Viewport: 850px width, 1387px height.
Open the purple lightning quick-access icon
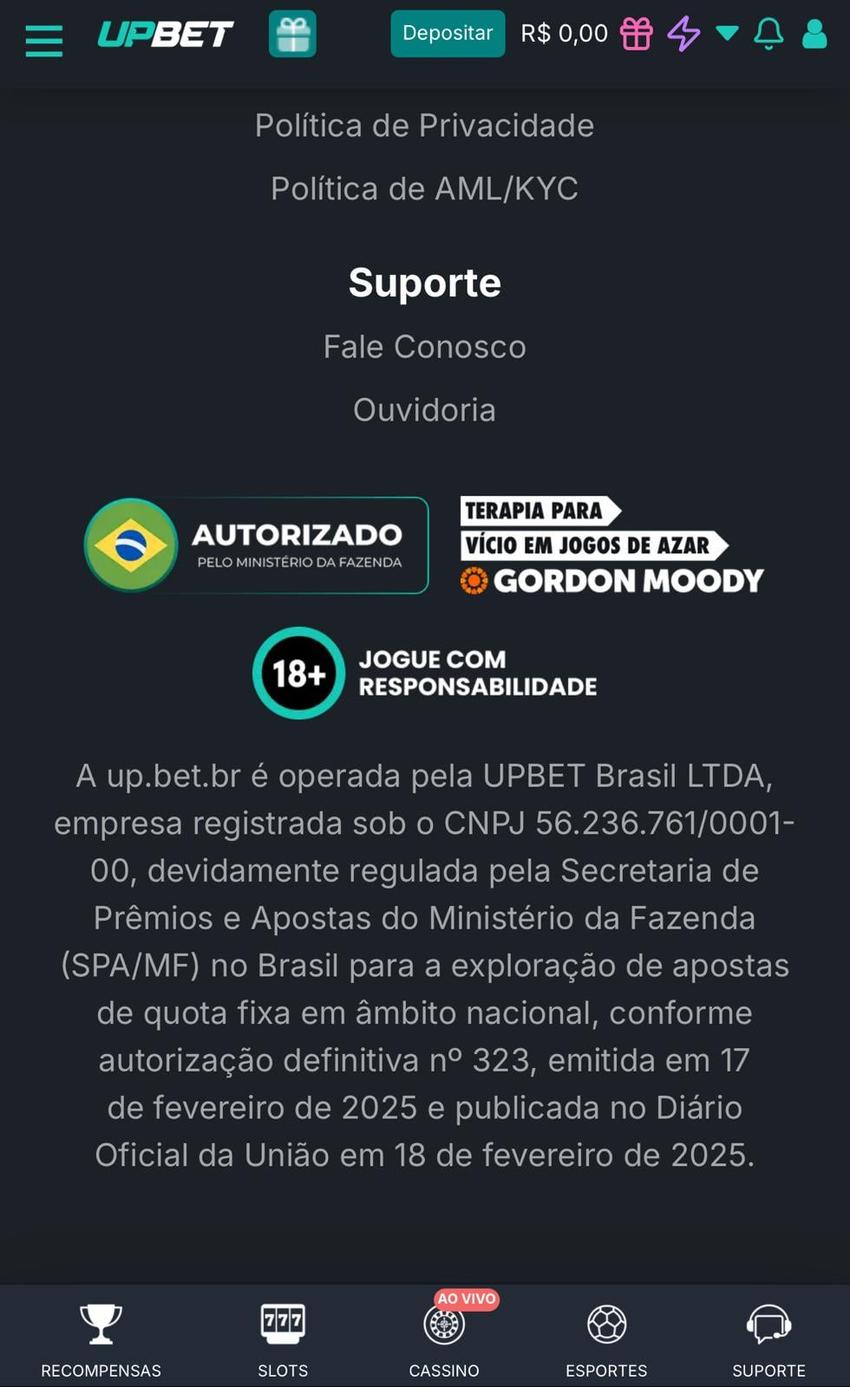(682, 33)
